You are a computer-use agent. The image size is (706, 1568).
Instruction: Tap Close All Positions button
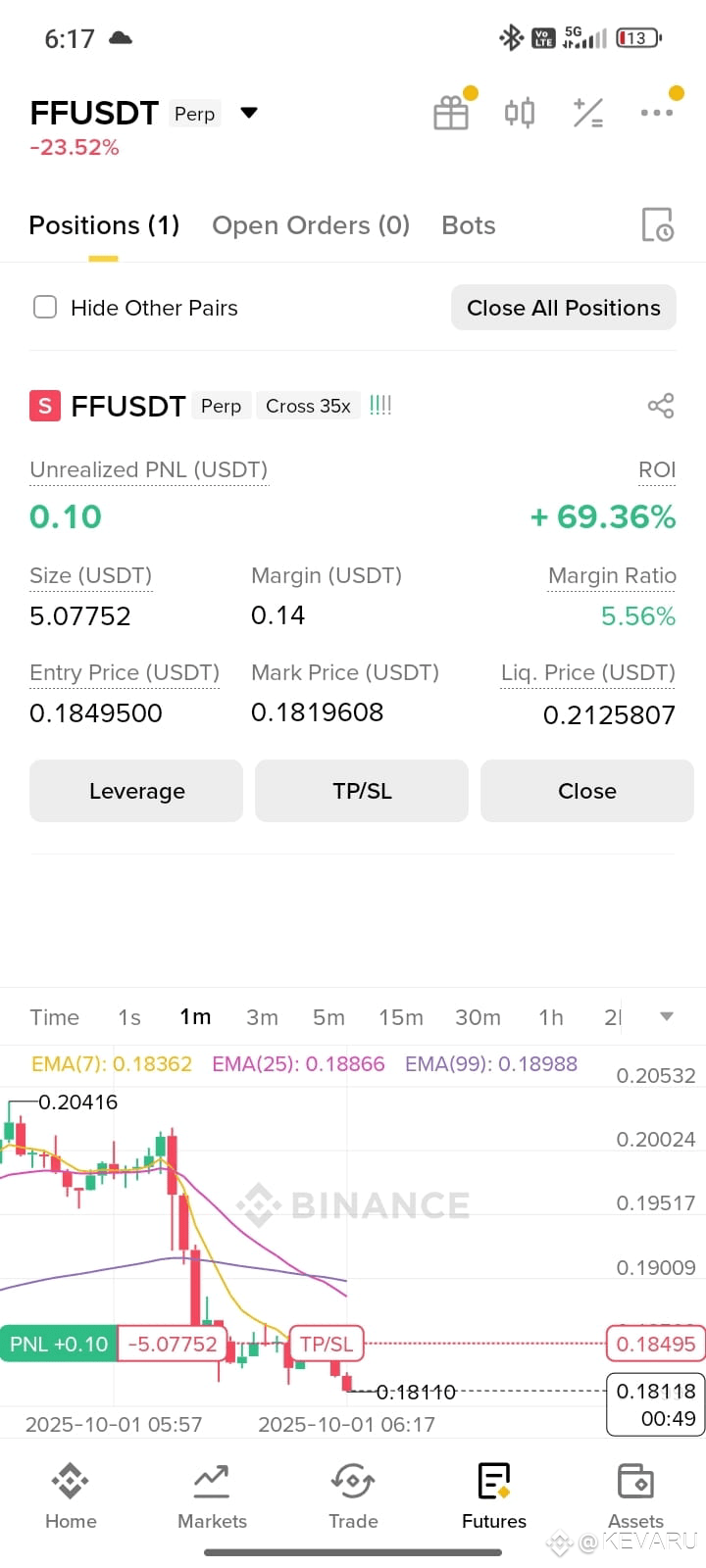coord(564,308)
